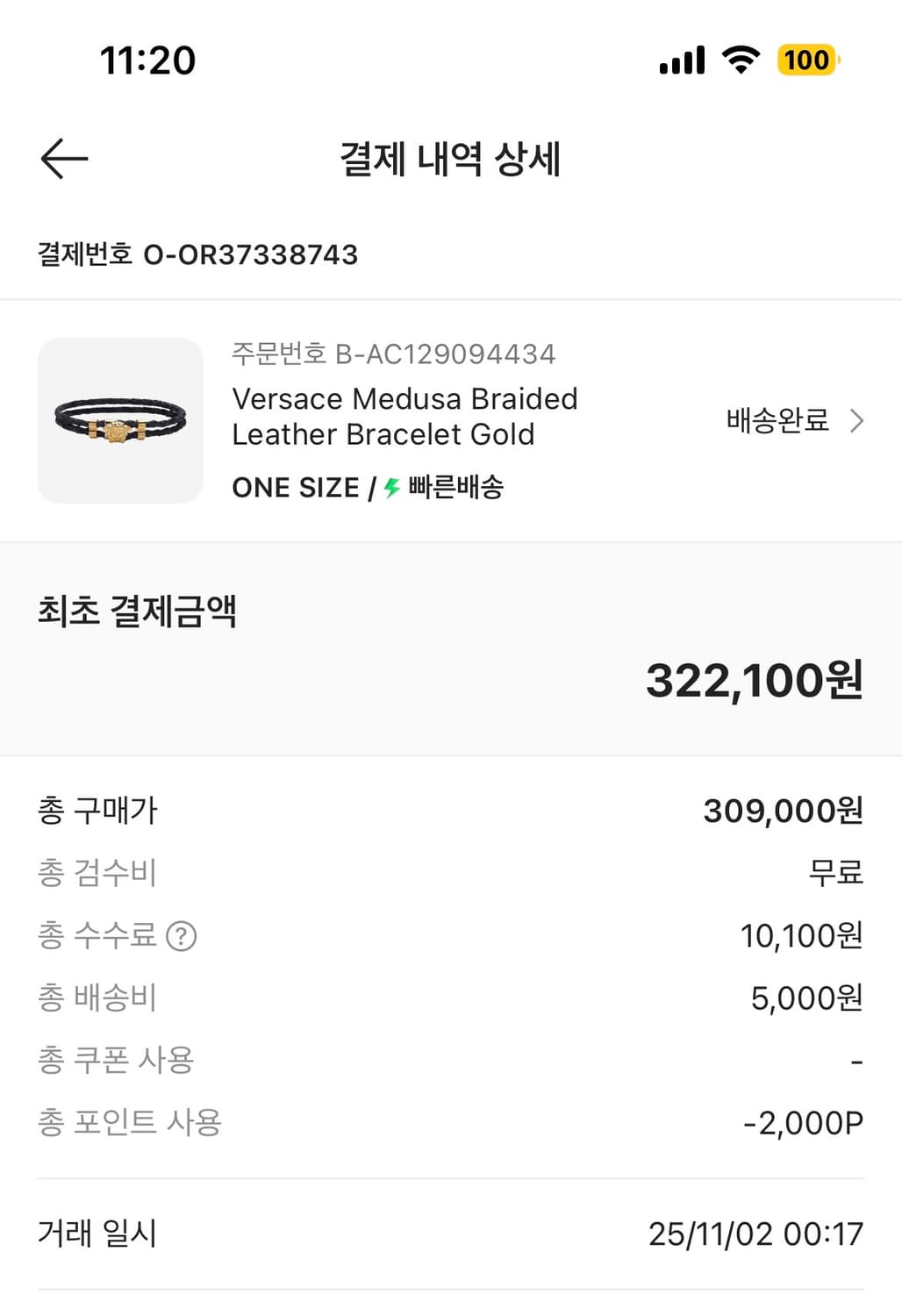
Task: Tap the 총 쿠폰 사용 row
Action: coord(451,1060)
